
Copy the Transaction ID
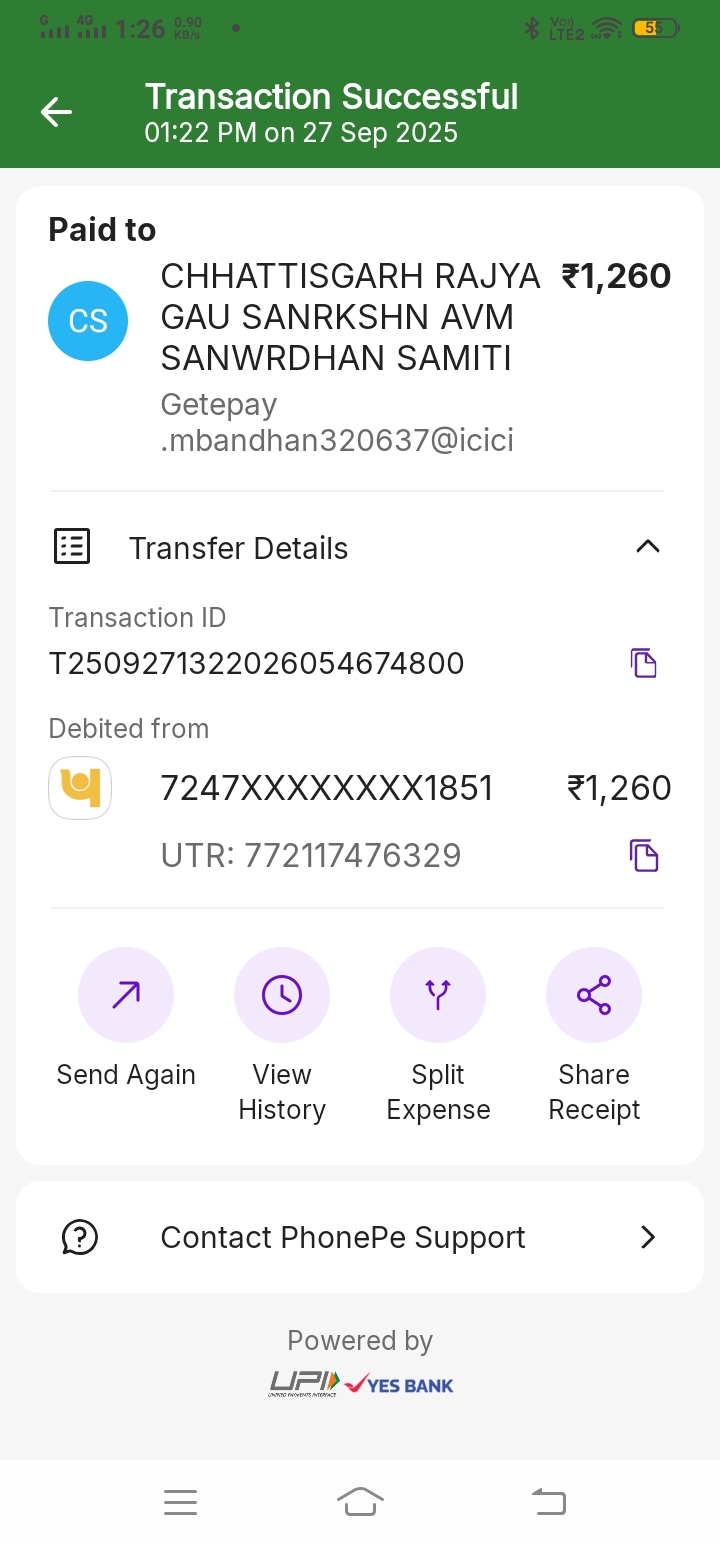click(644, 663)
